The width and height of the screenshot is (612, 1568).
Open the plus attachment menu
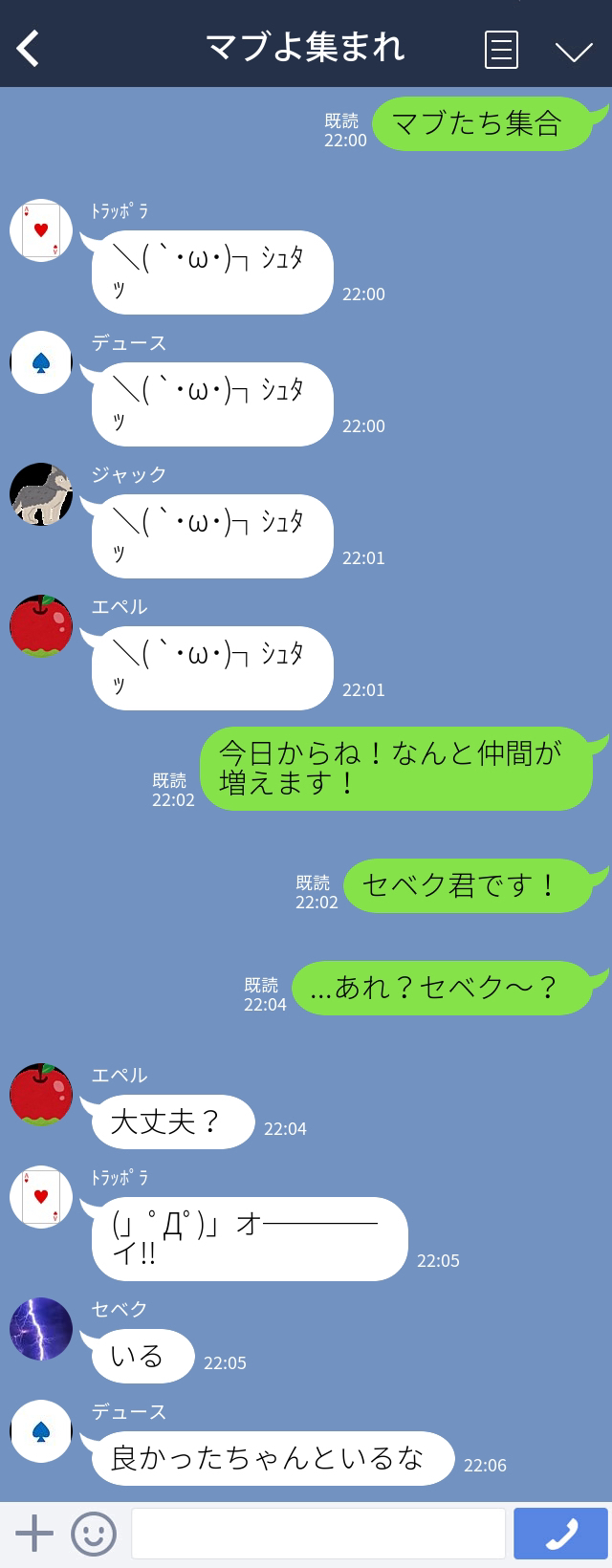(x=34, y=1534)
